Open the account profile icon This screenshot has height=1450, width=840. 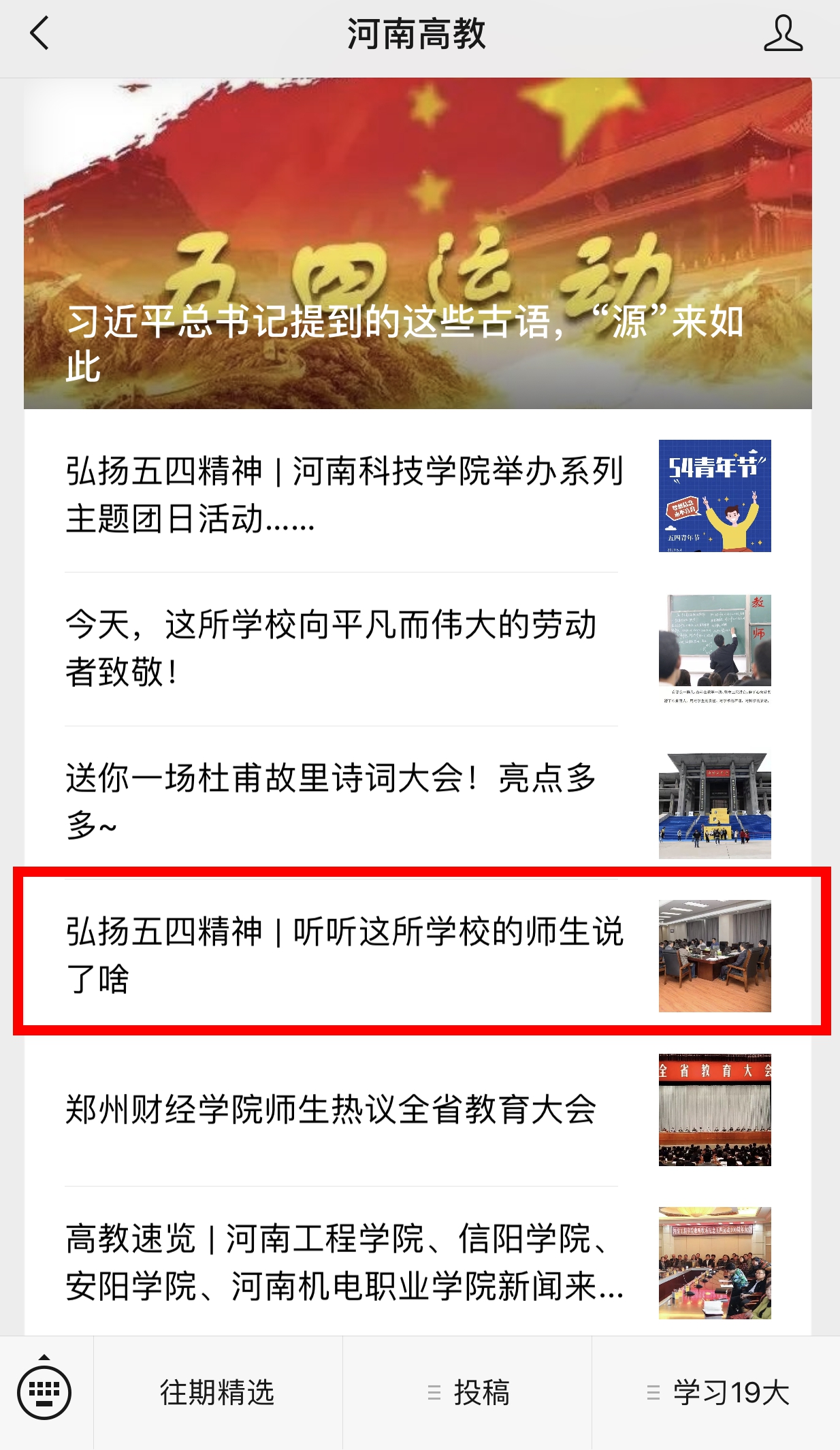[x=783, y=33]
